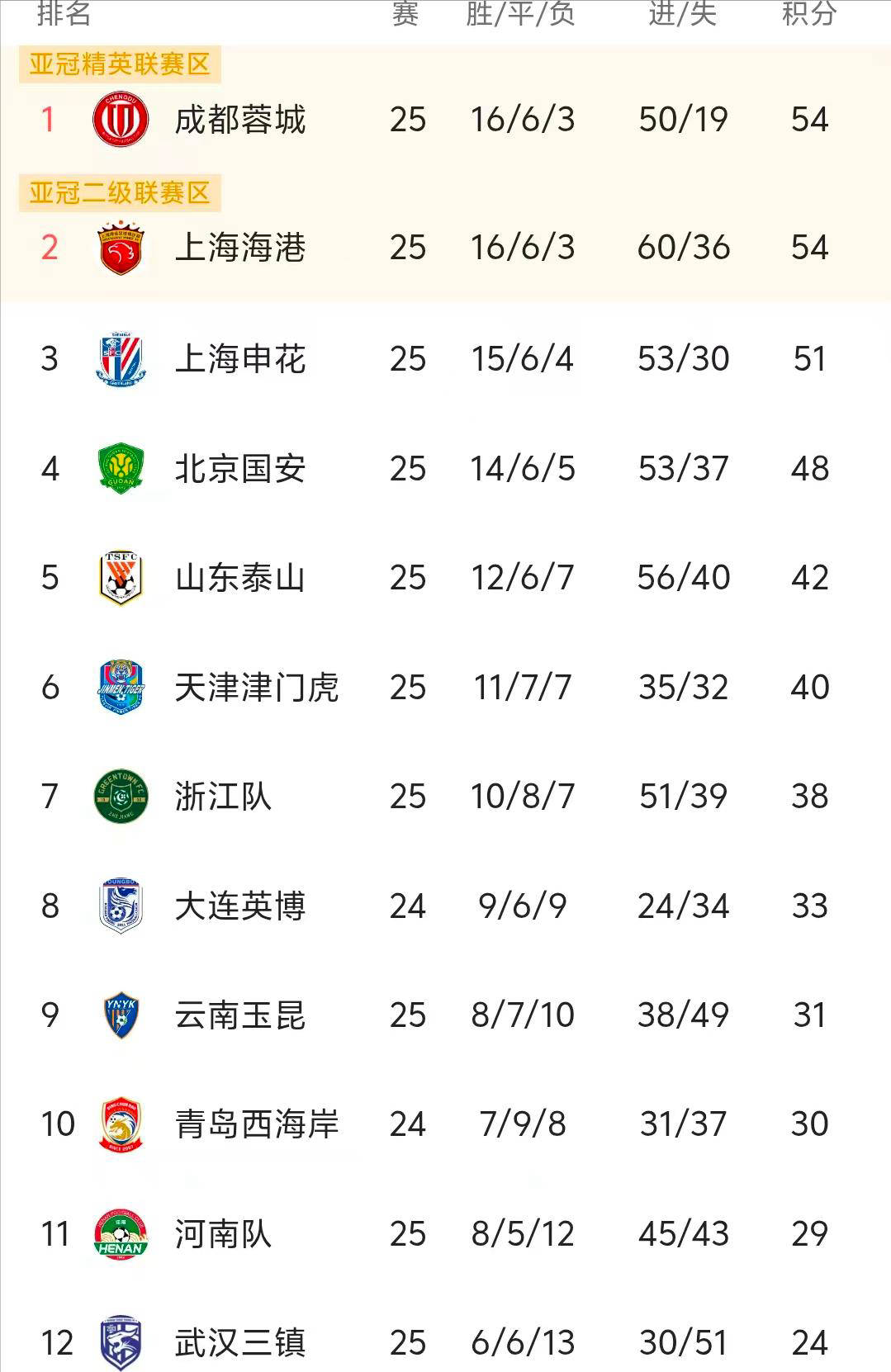
Task: Tap the 天津津门虎 team row
Action: 256,688
